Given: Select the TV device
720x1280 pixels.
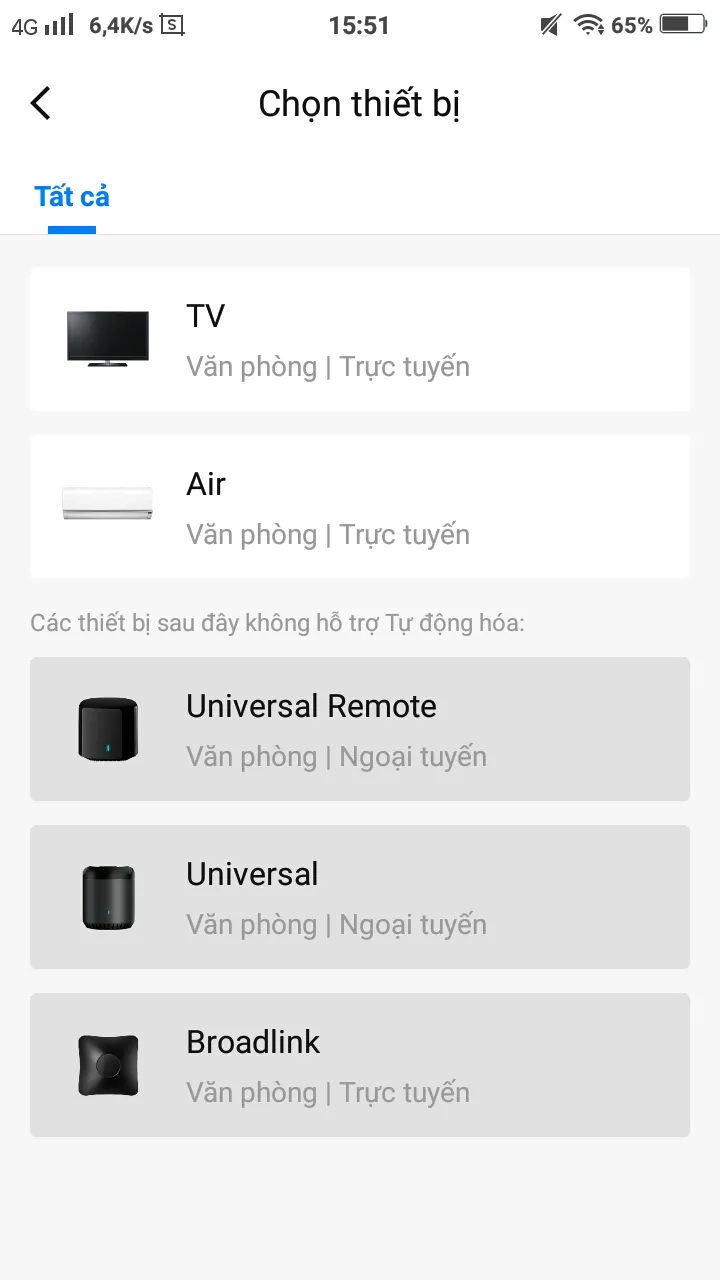Looking at the screenshot, I should [360, 339].
